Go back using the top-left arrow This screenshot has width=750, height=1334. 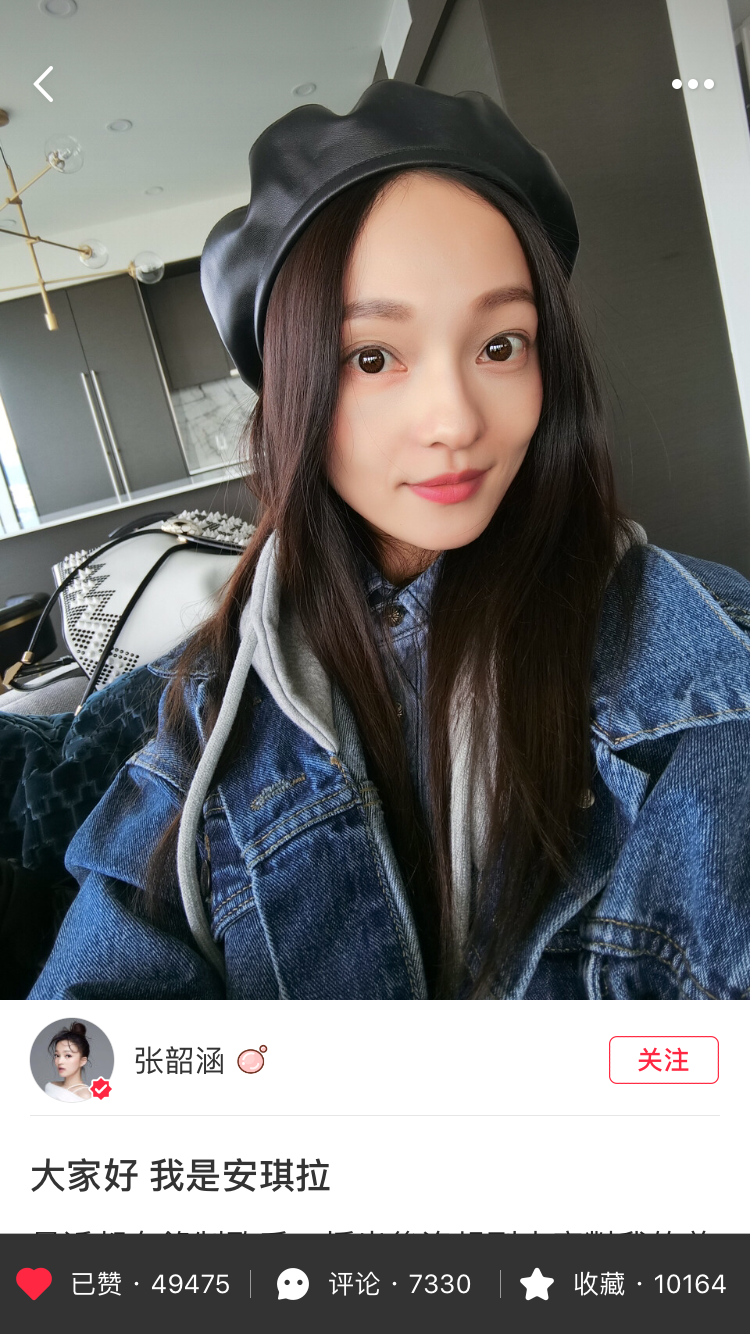(43, 85)
